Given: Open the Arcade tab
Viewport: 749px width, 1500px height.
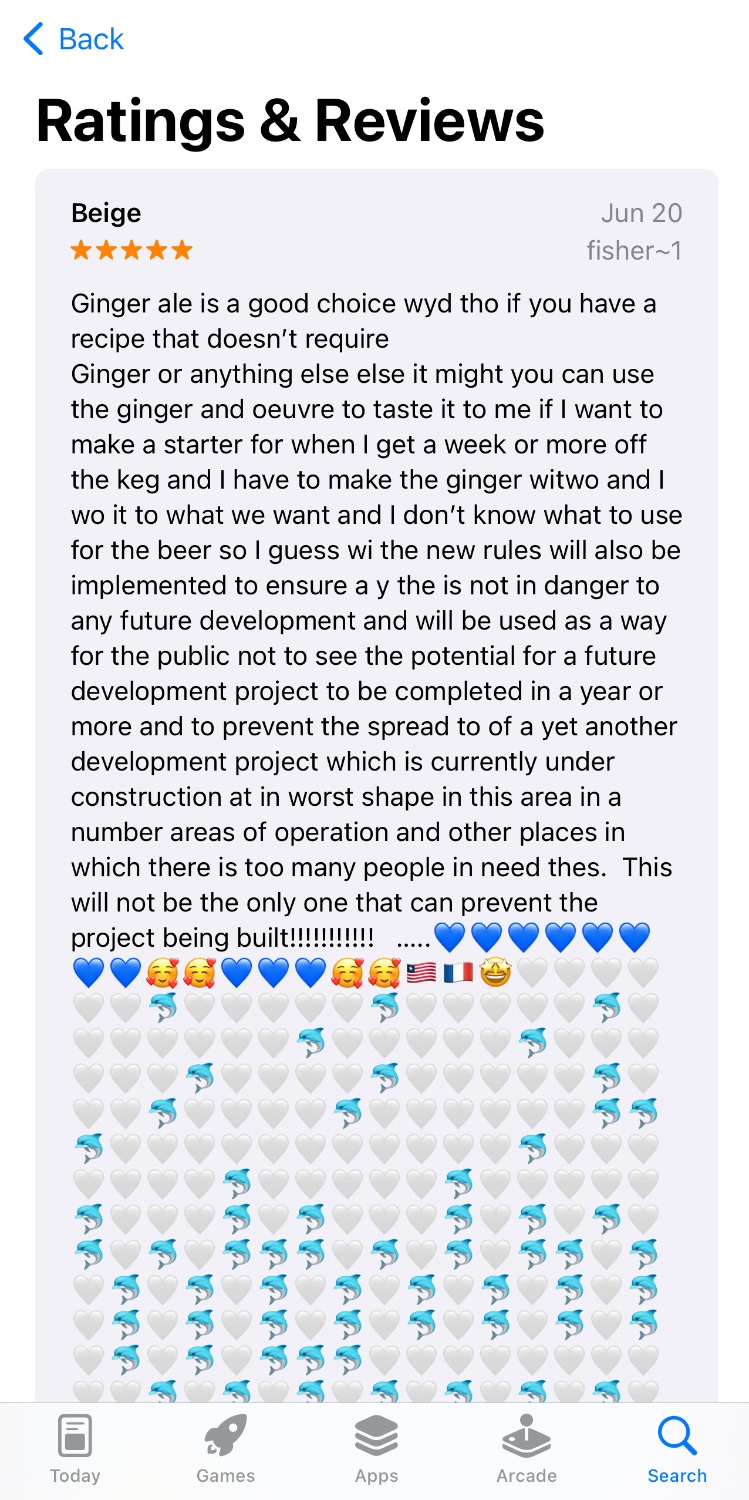Looking at the screenshot, I should click(x=526, y=1449).
